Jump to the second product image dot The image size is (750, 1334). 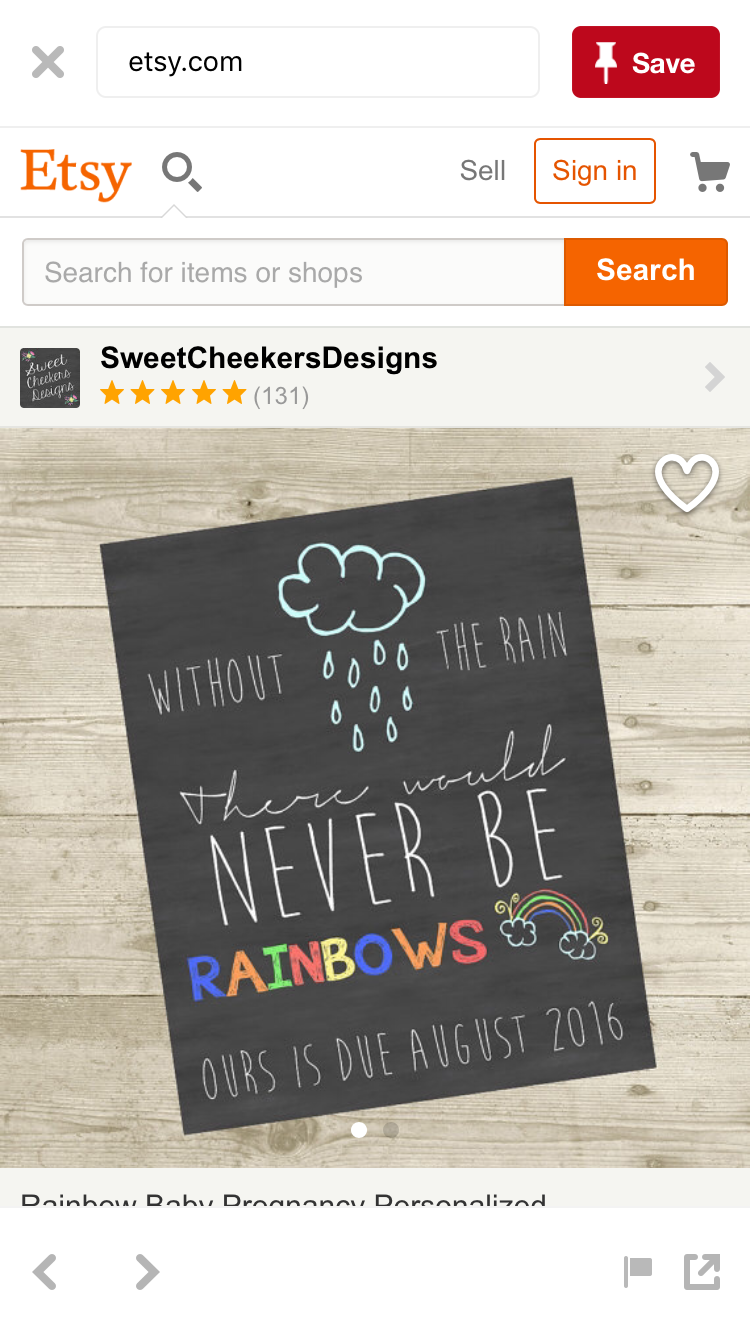(x=391, y=1130)
